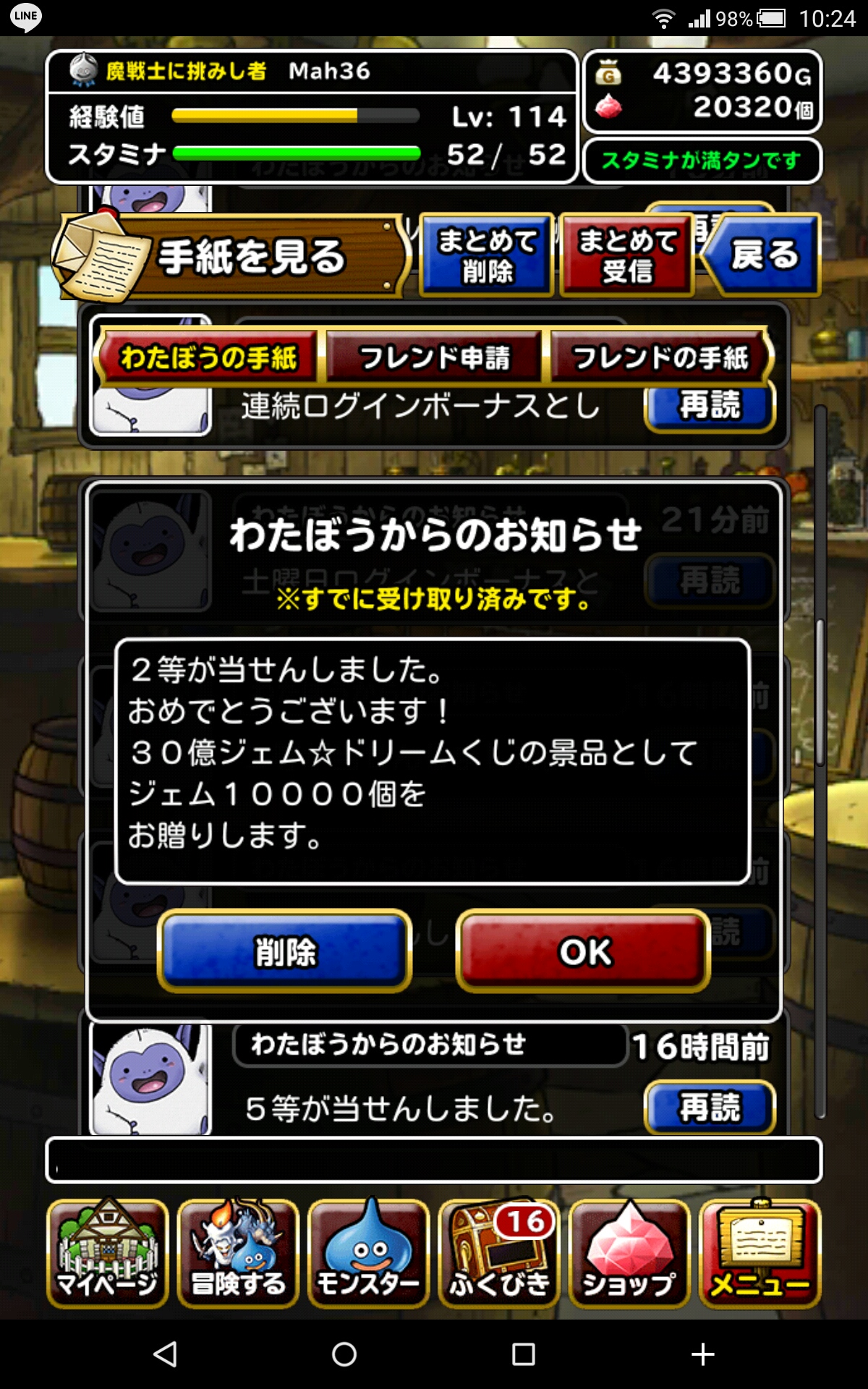Reread the 連続ログインボーナス letter
The image size is (868, 1389).
pyautogui.click(x=709, y=407)
